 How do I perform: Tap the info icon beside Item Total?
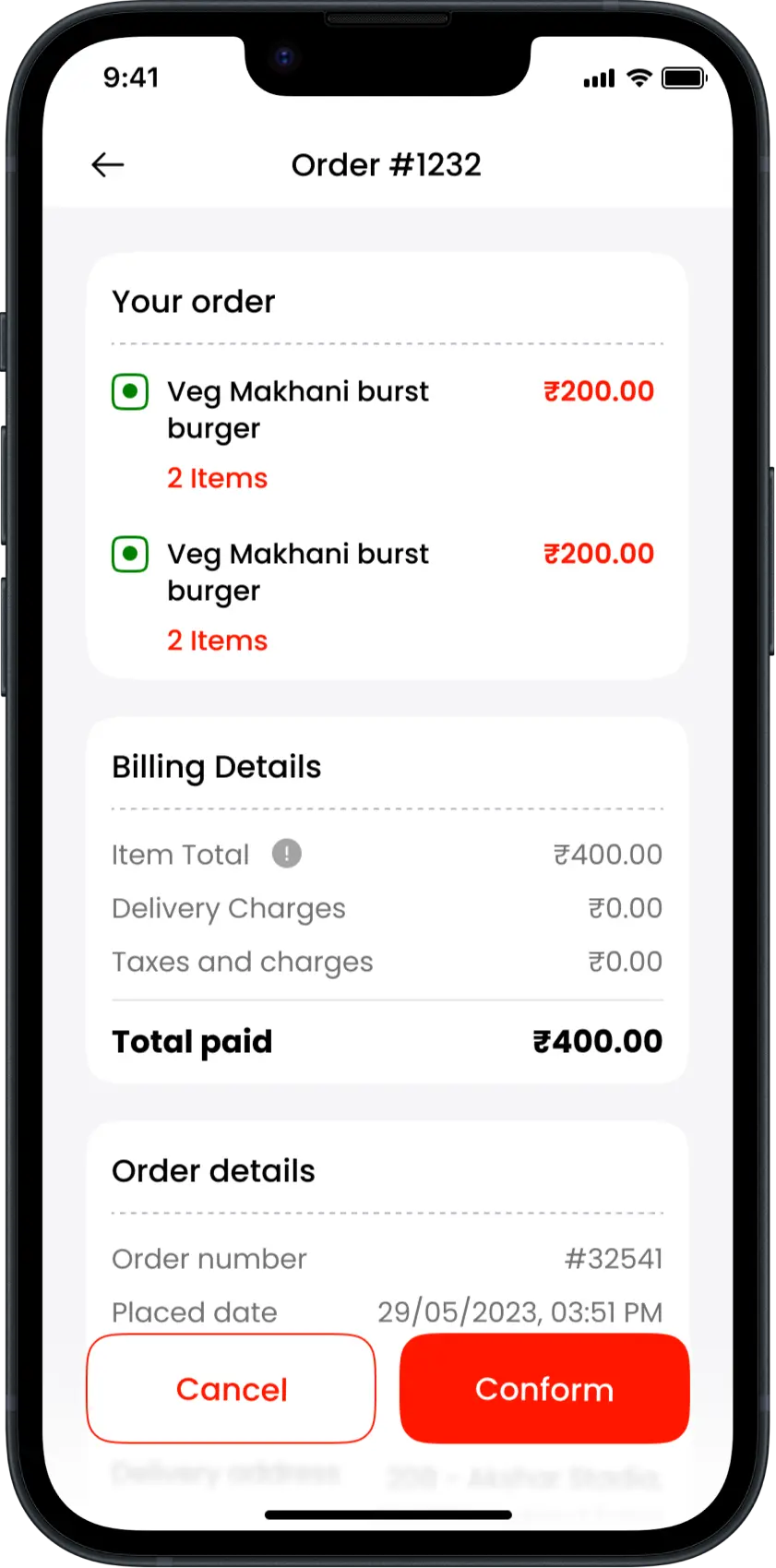point(286,854)
